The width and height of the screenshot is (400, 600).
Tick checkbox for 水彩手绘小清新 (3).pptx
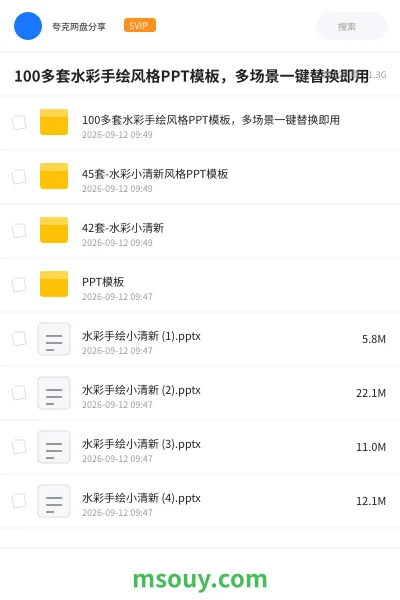pos(19,447)
